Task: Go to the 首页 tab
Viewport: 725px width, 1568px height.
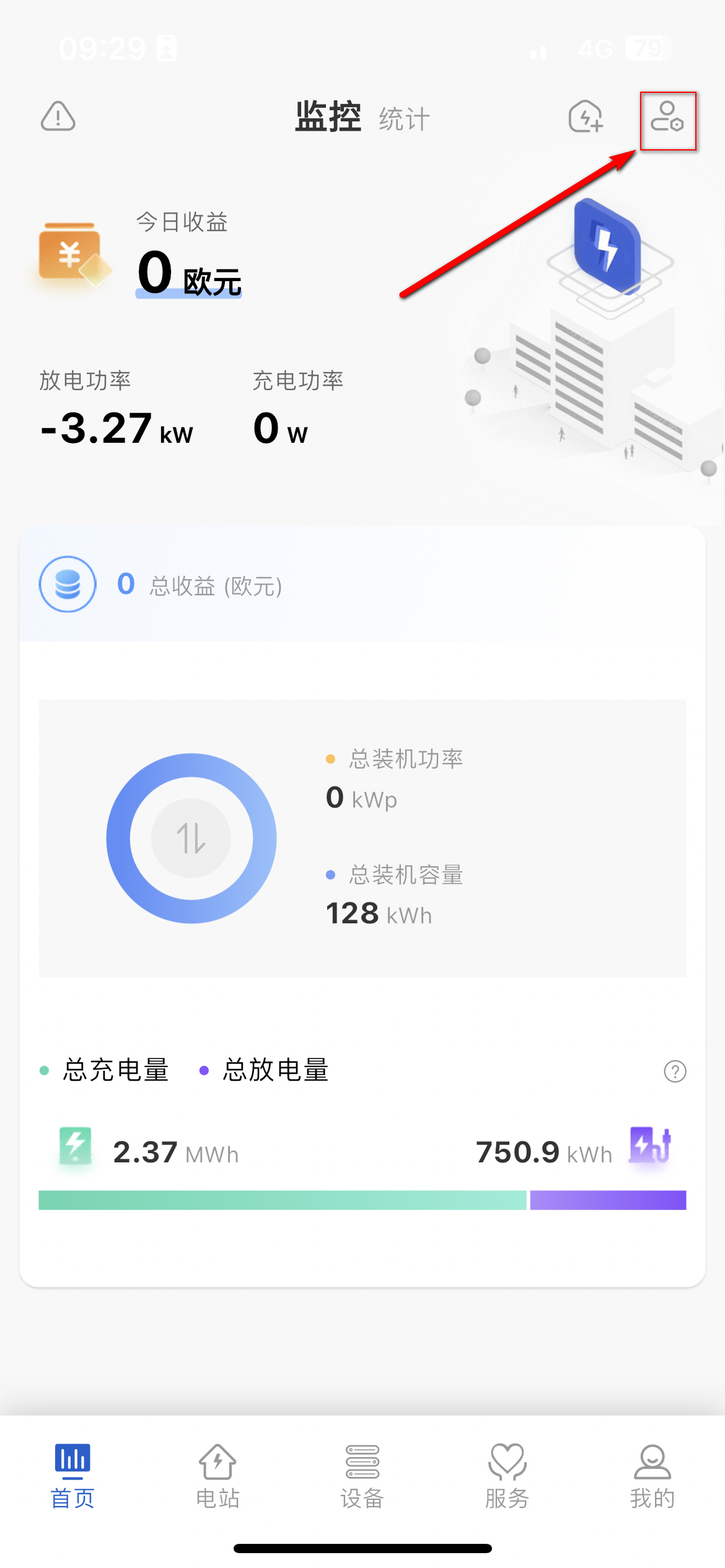Action: pos(72,1476)
